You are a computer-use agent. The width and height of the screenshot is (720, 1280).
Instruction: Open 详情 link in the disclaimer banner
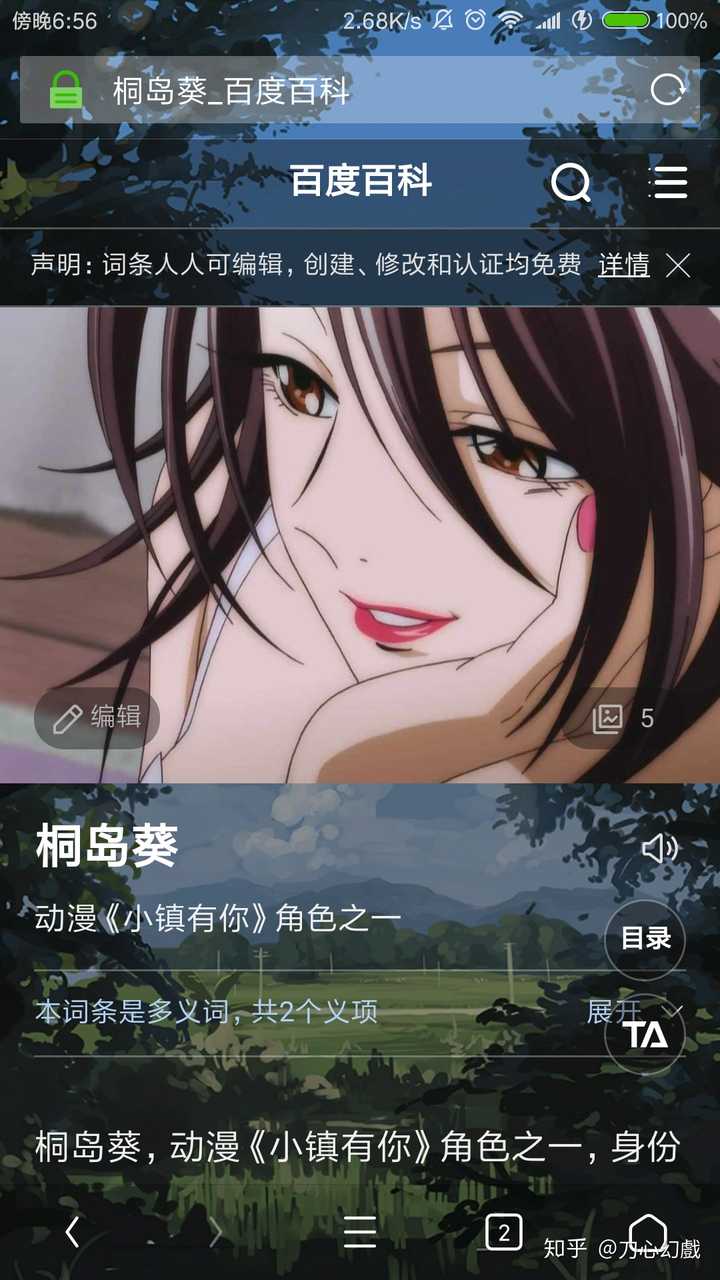(624, 265)
